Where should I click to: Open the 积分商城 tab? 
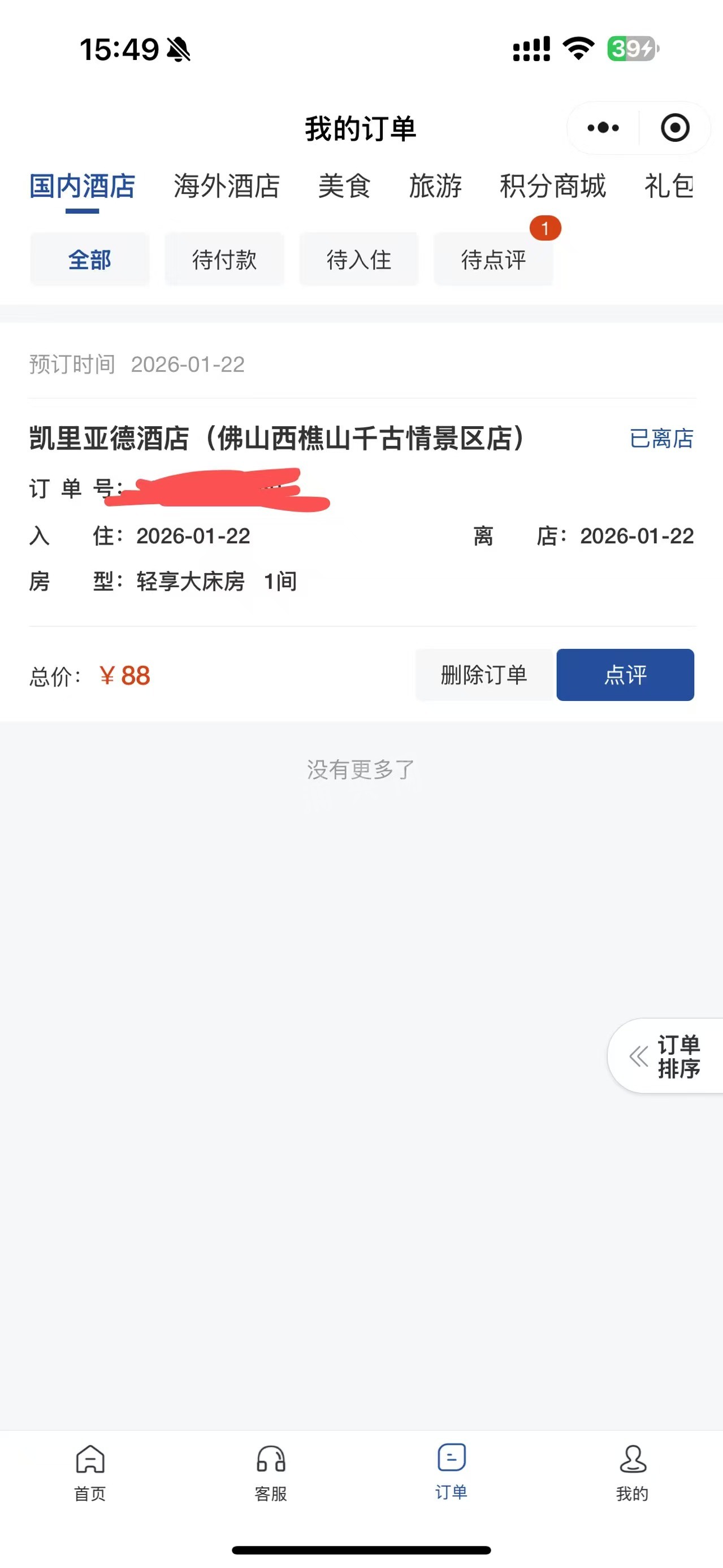553,187
